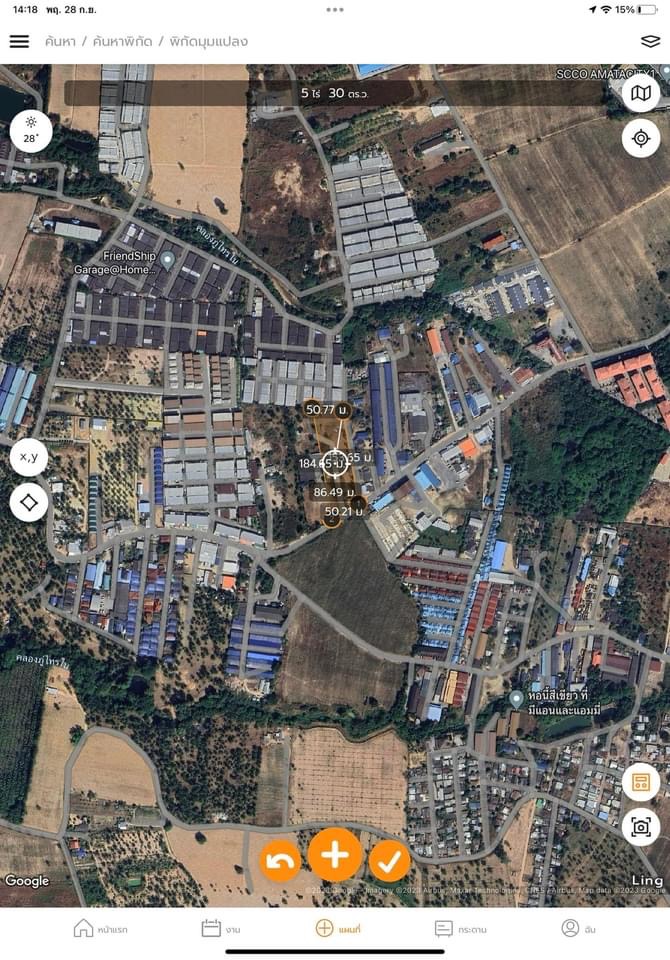The image size is (670, 960).
Task: Switch to the งาน tab
Action: pyautogui.click(x=221, y=929)
